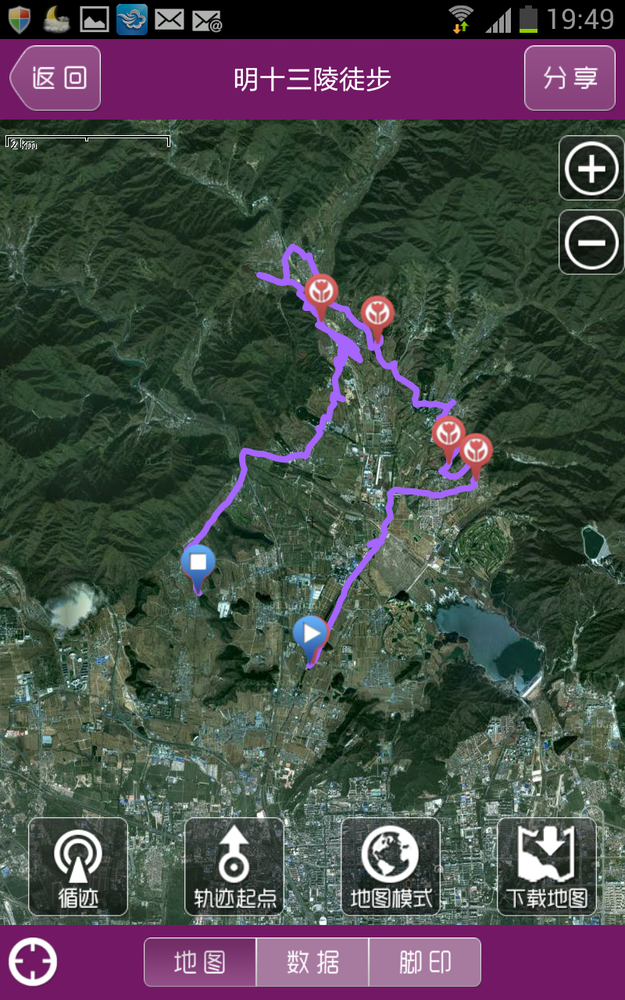Center map on my current location

pyautogui.click(x=32, y=962)
